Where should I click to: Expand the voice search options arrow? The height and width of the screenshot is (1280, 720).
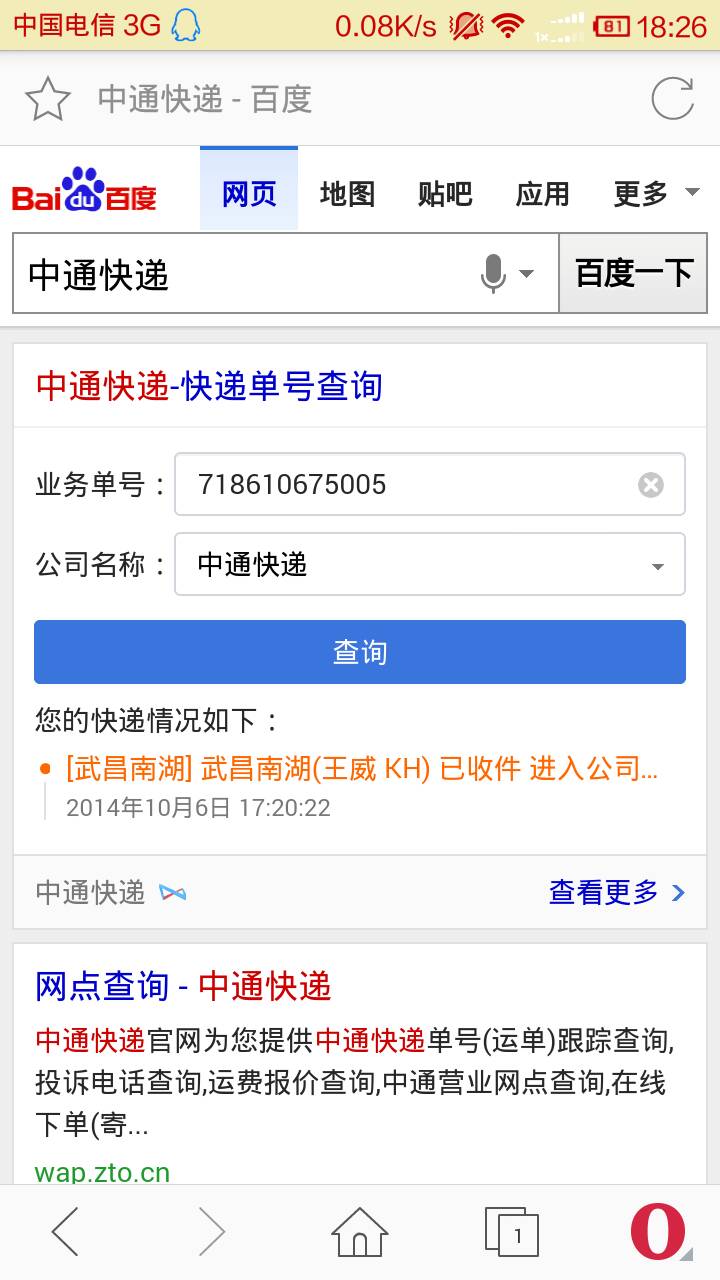tap(527, 274)
